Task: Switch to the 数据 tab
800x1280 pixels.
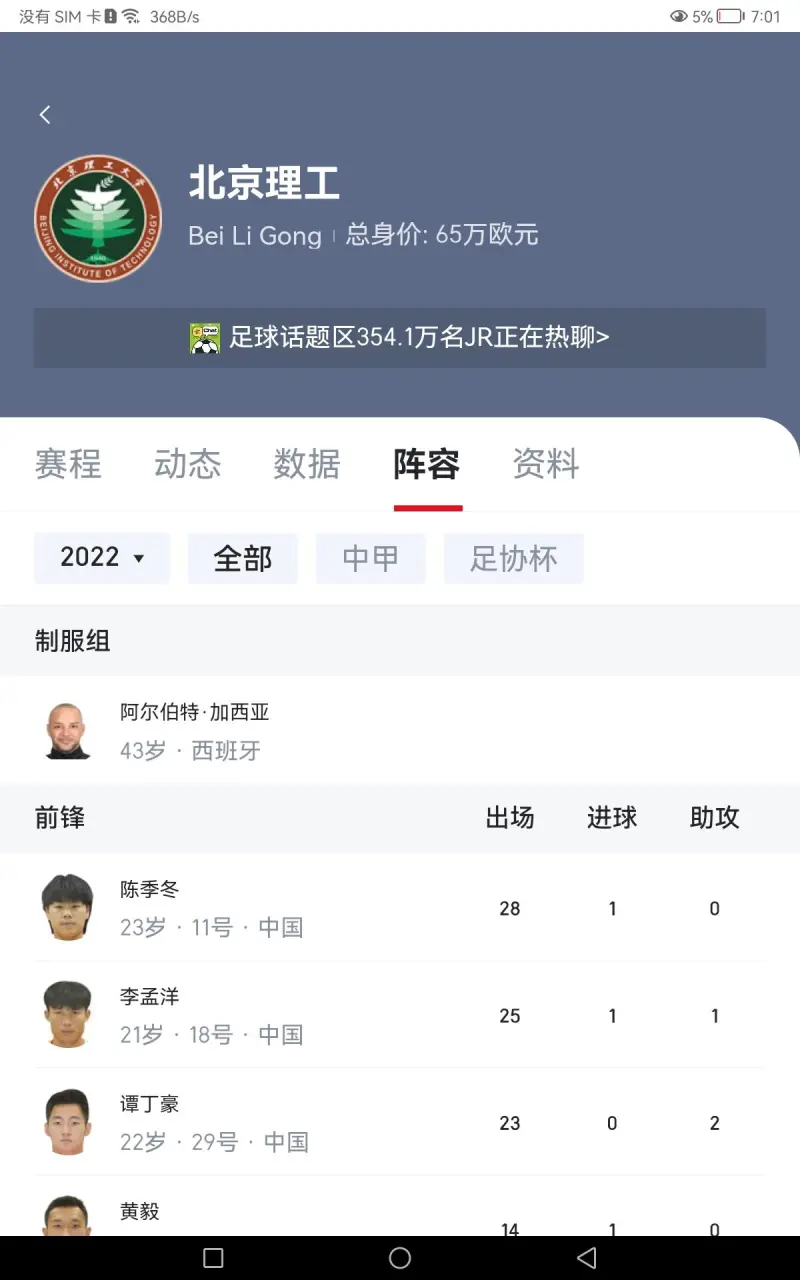Action: (x=307, y=465)
